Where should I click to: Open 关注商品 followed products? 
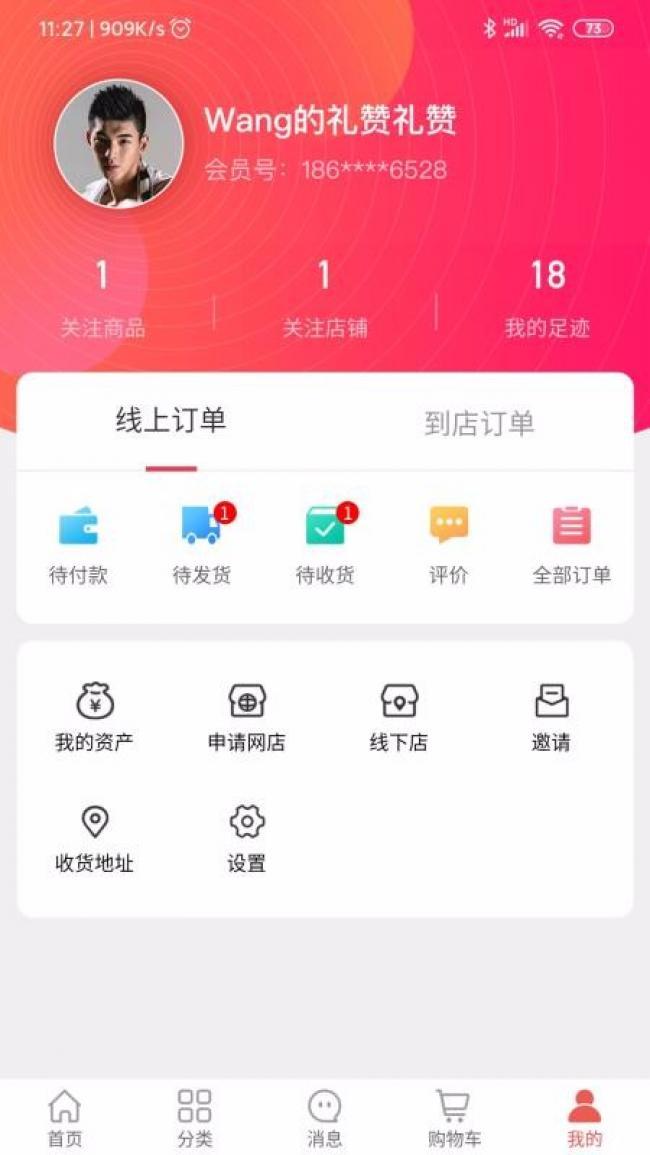[102, 297]
